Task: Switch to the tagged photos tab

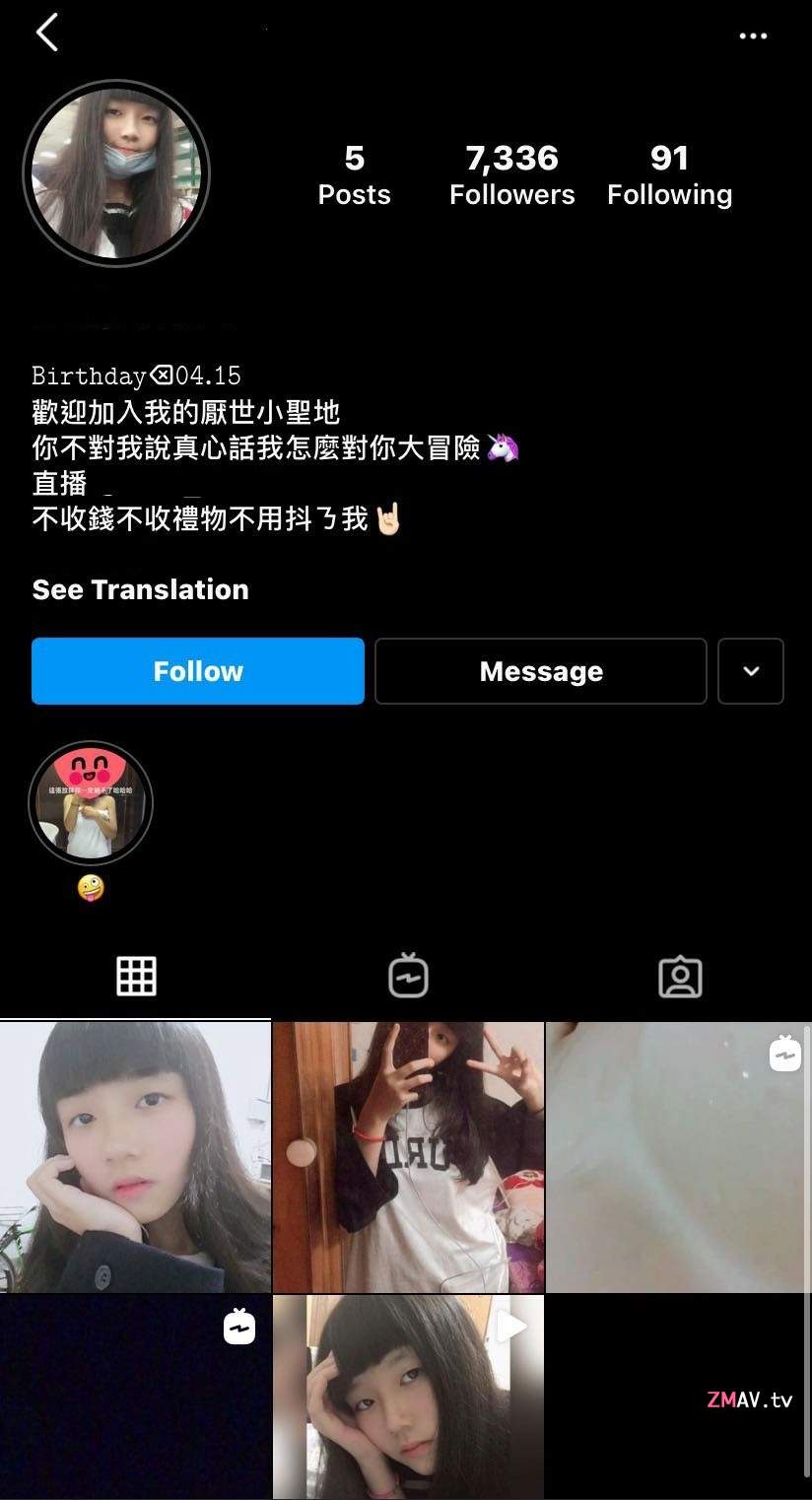Action: pos(680,977)
